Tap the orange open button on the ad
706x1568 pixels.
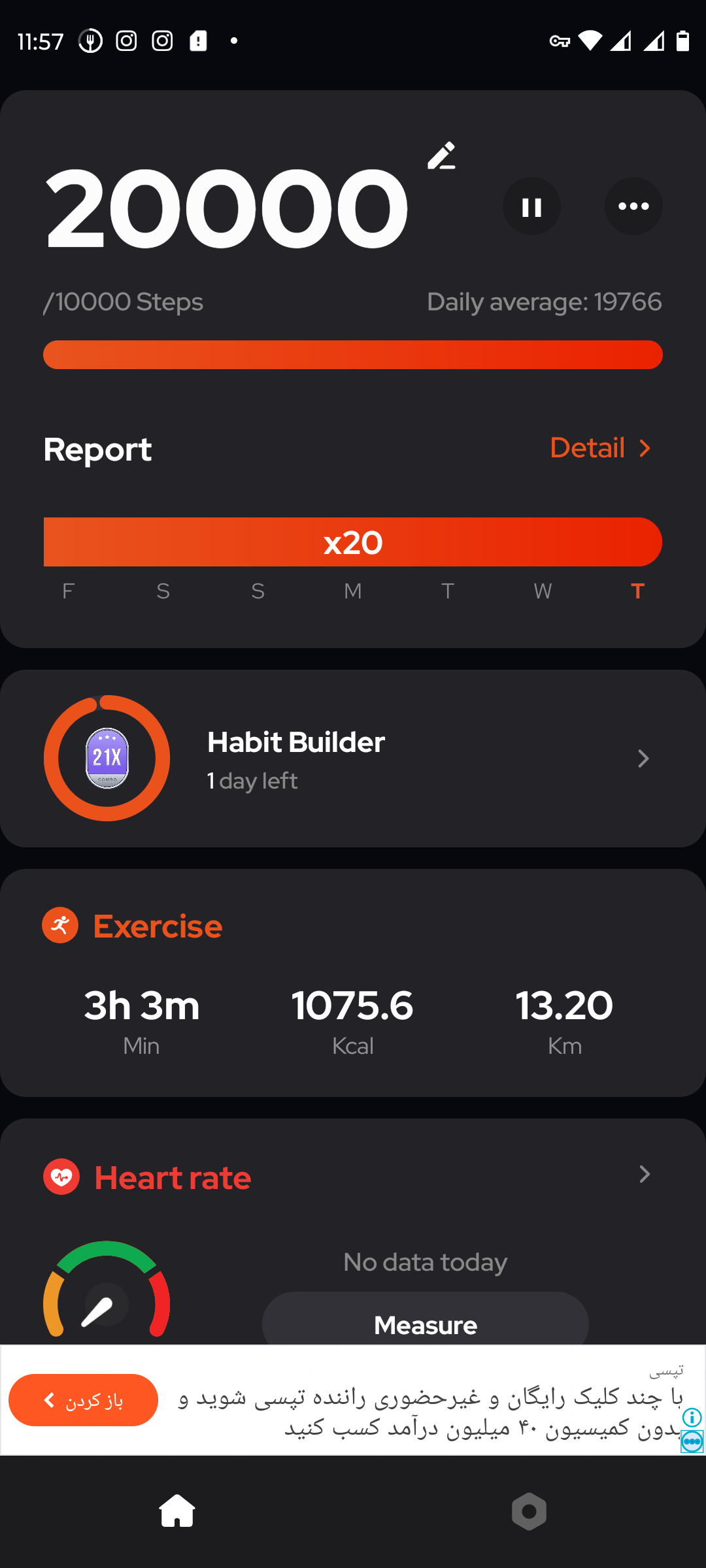coord(83,1400)
